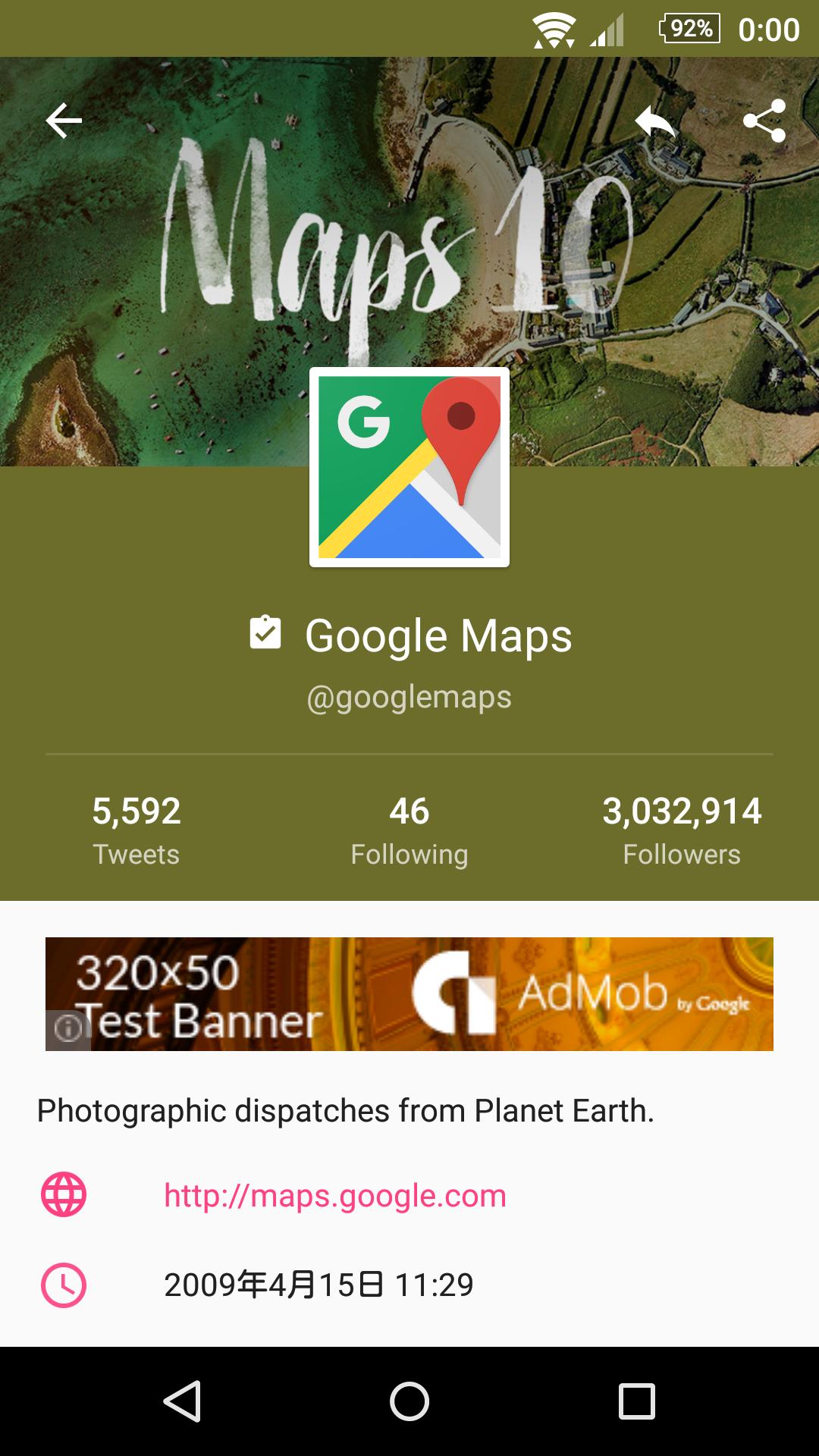This screenshot has width=819, height=1456.
Task: Open the maps.google.com link
Action: point(335,1196)
